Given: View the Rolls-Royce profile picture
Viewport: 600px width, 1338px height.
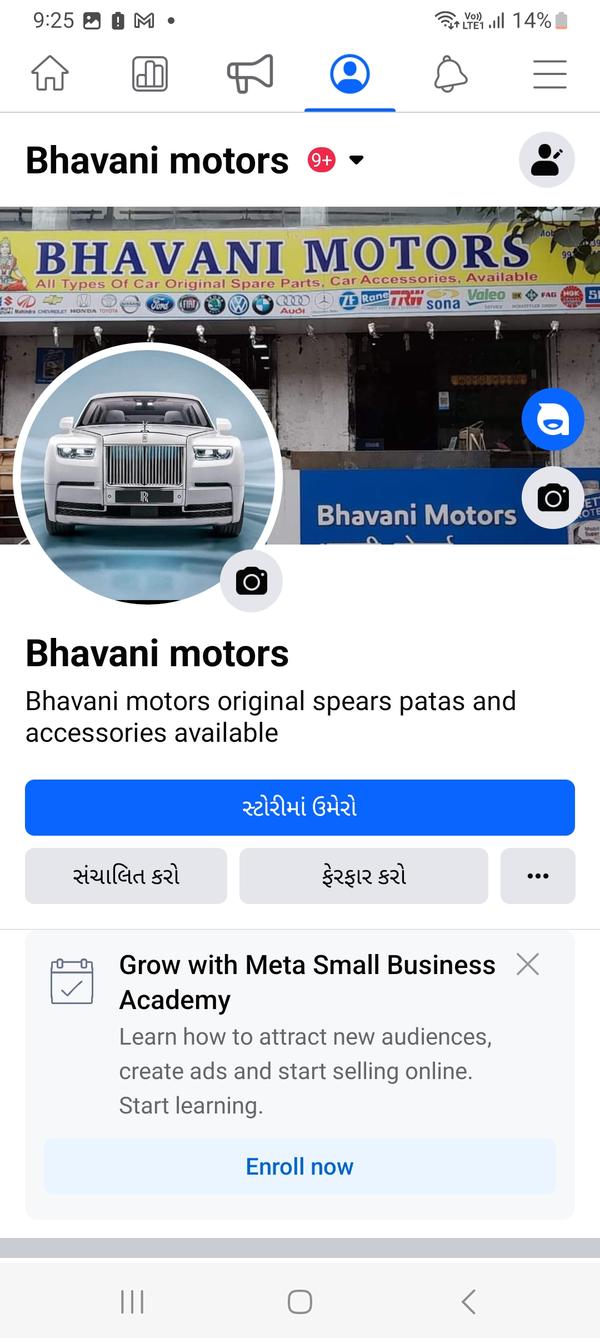Looking at the screenshot, I should click(148, 472).
